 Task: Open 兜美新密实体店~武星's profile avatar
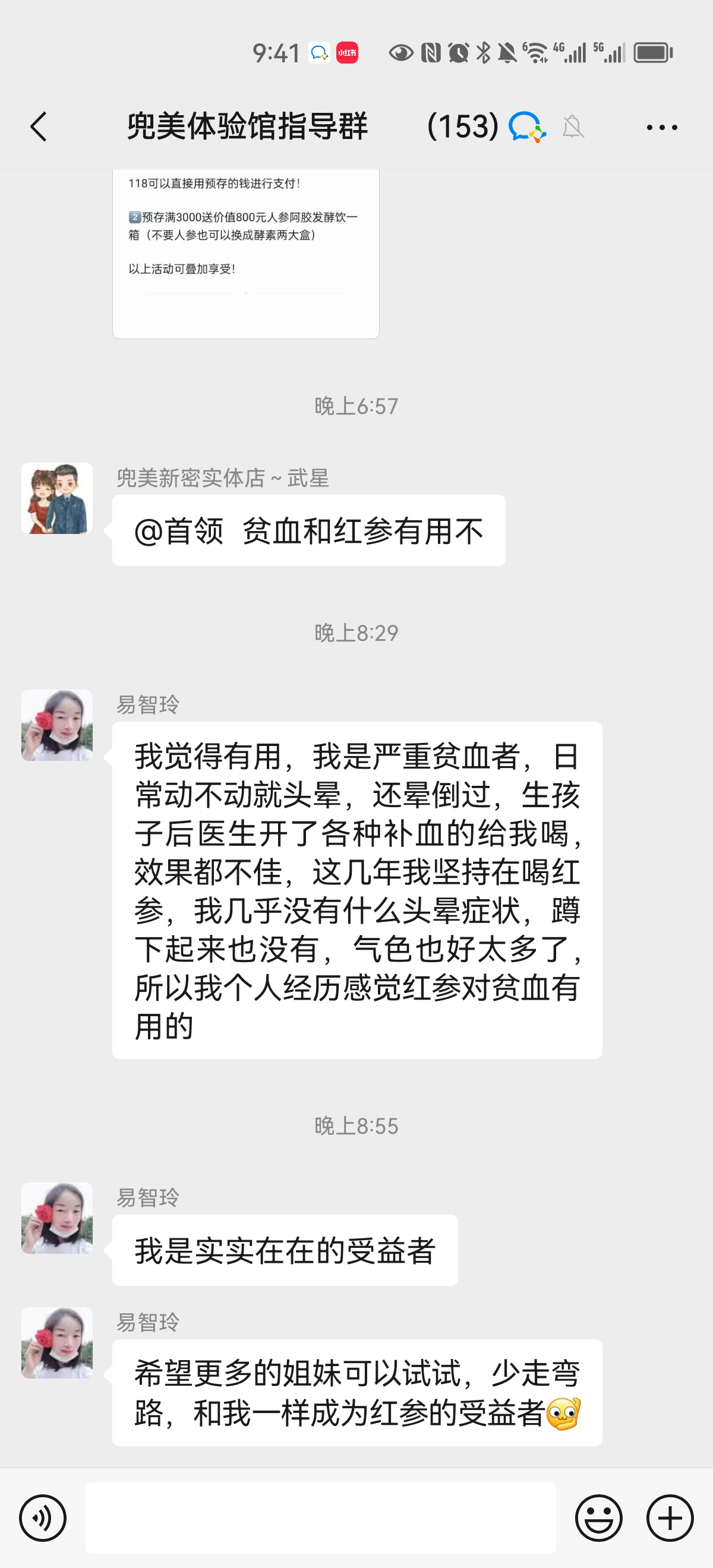coord(57,498)
